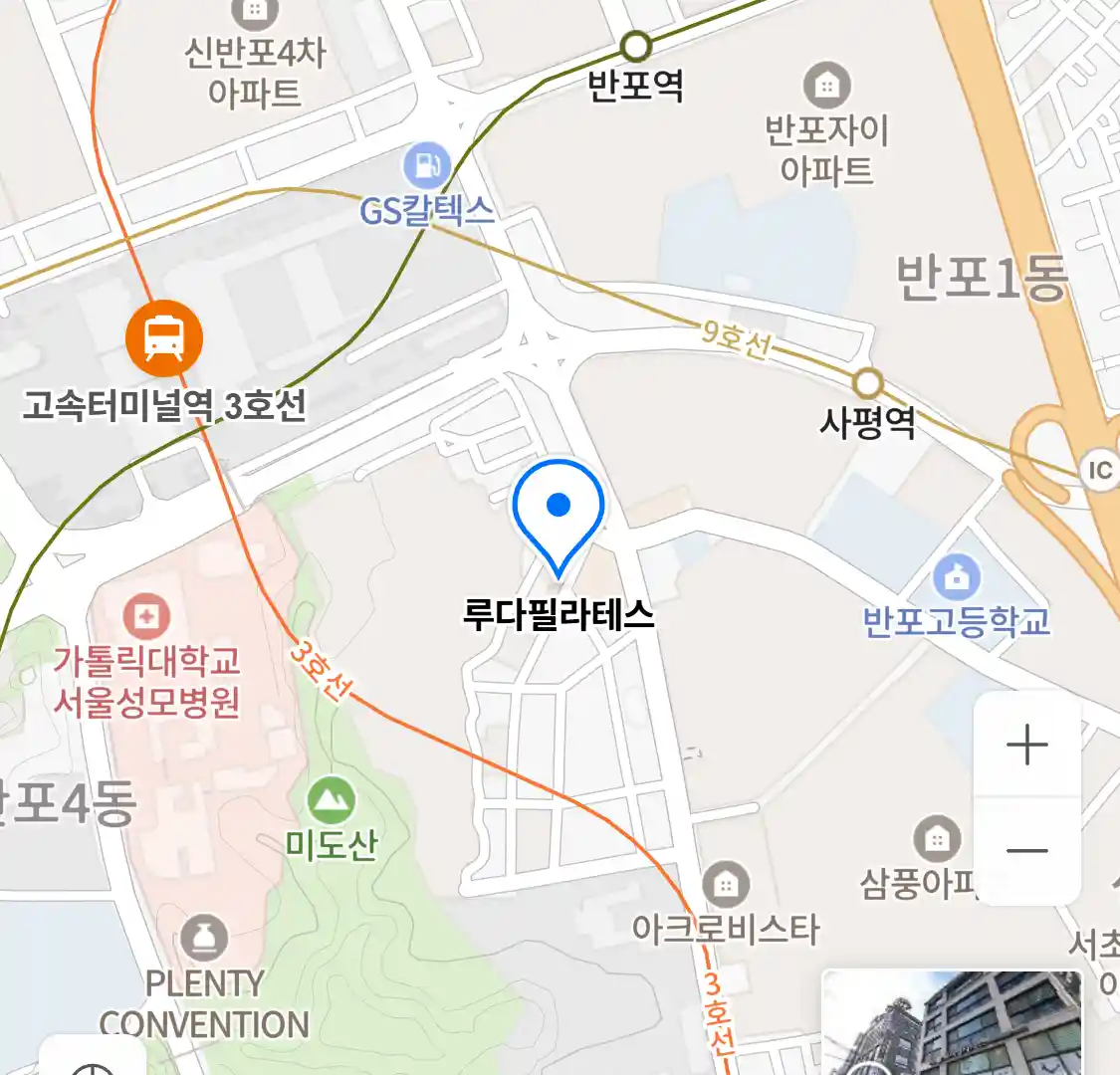This screenshot has width=1120, height=1075.
Task: Open the 아크로비스타 building marker
Action: (726, 884)
